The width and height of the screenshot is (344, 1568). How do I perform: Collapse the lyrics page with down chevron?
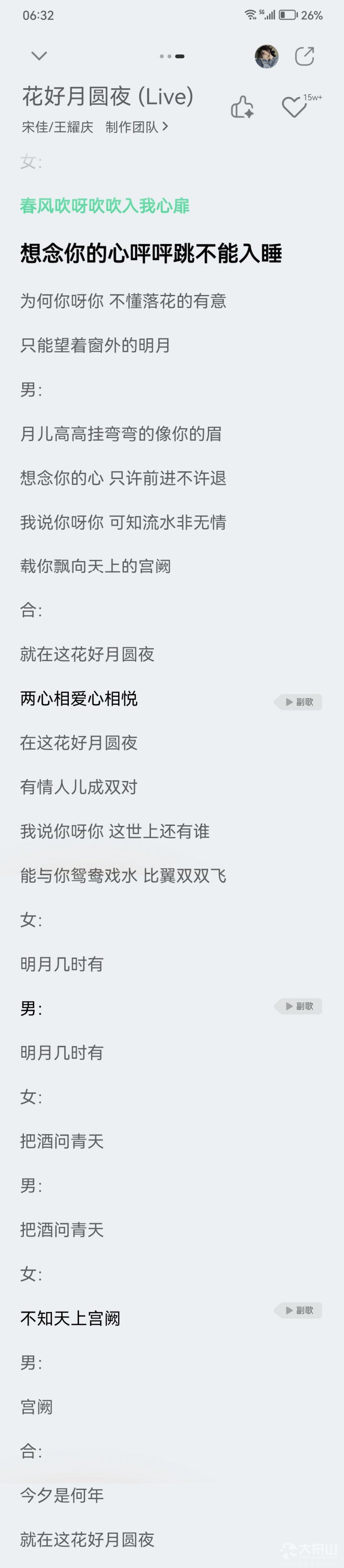pos(39,56)
